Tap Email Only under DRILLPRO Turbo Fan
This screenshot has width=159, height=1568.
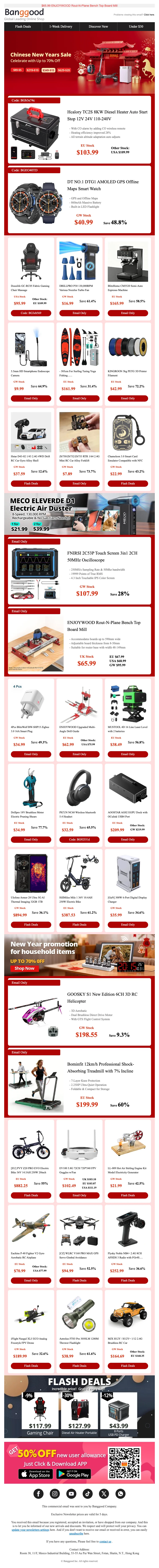click(79, 313)
